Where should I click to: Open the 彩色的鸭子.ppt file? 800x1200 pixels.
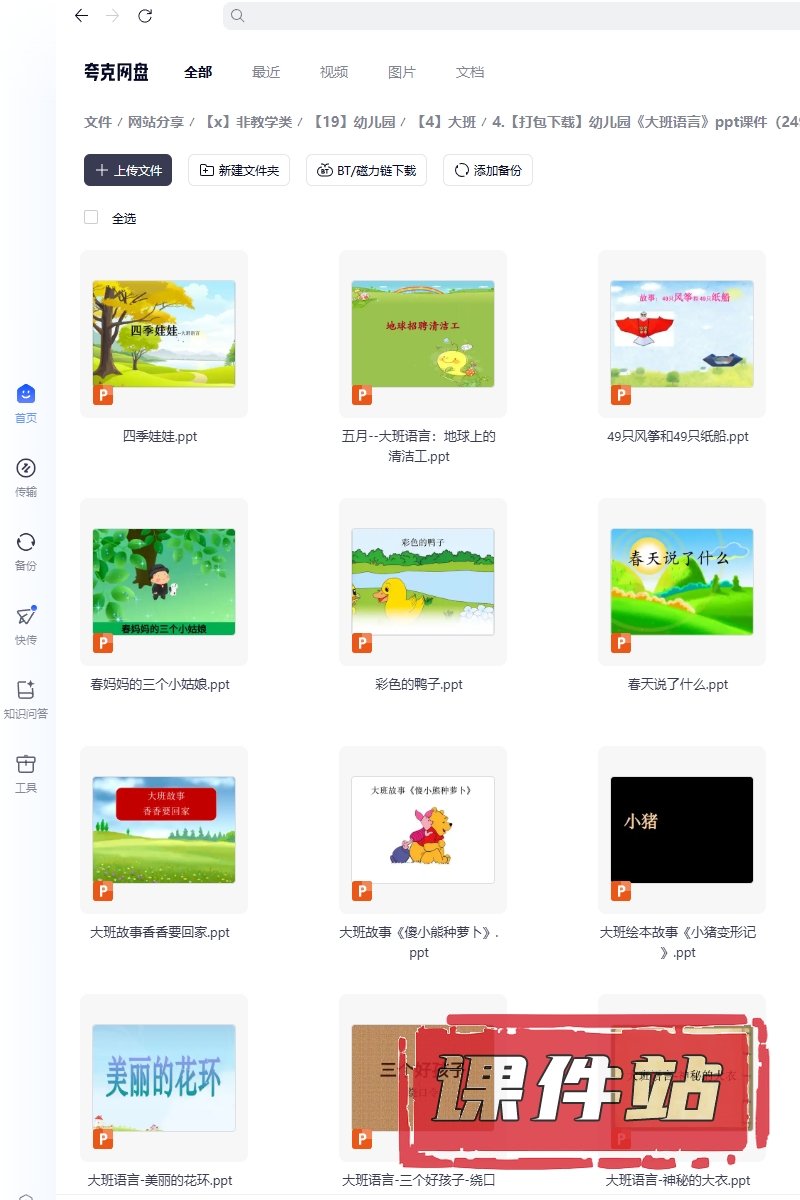[x=423, y=582]
